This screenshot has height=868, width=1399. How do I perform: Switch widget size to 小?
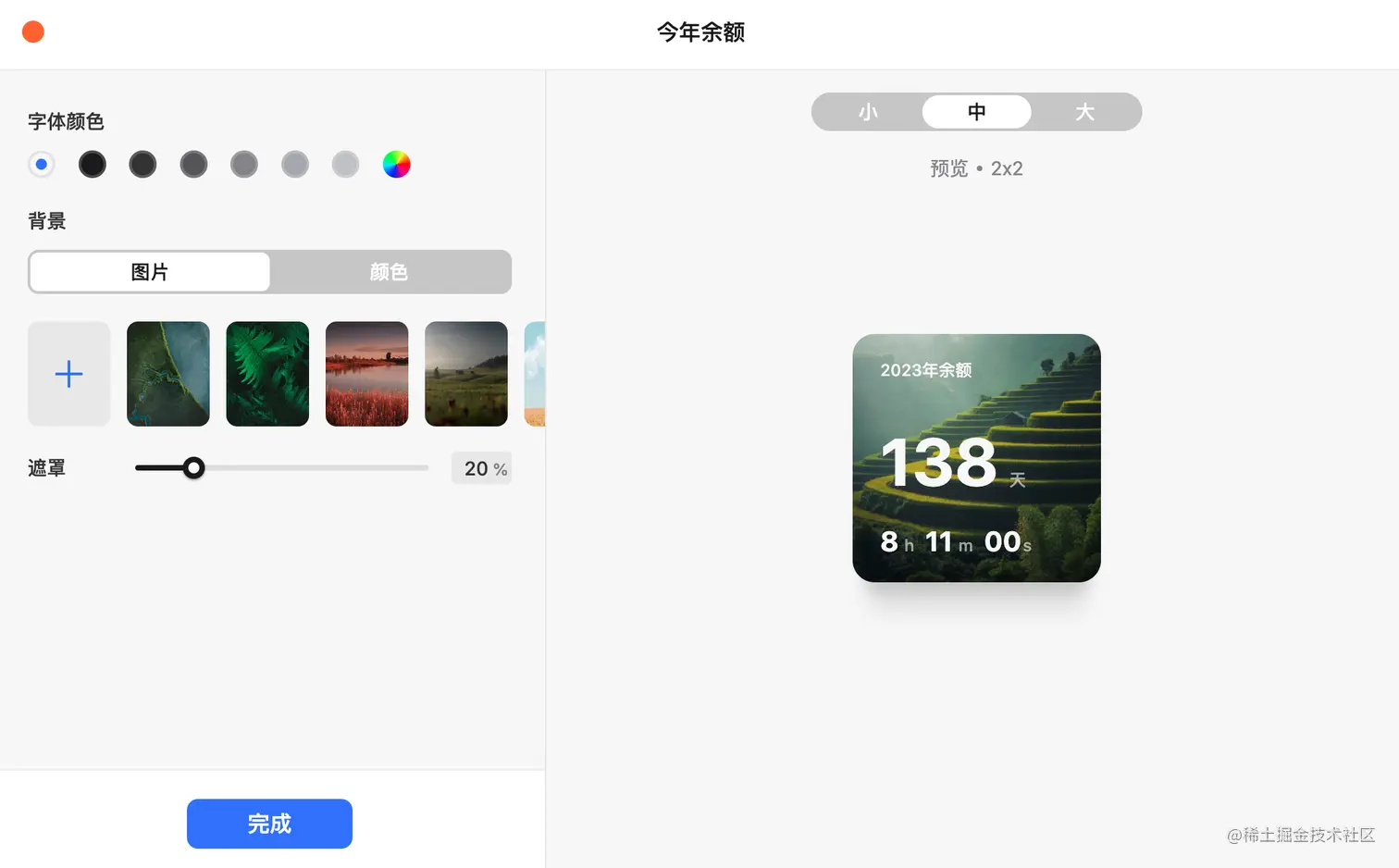(868, 112)
